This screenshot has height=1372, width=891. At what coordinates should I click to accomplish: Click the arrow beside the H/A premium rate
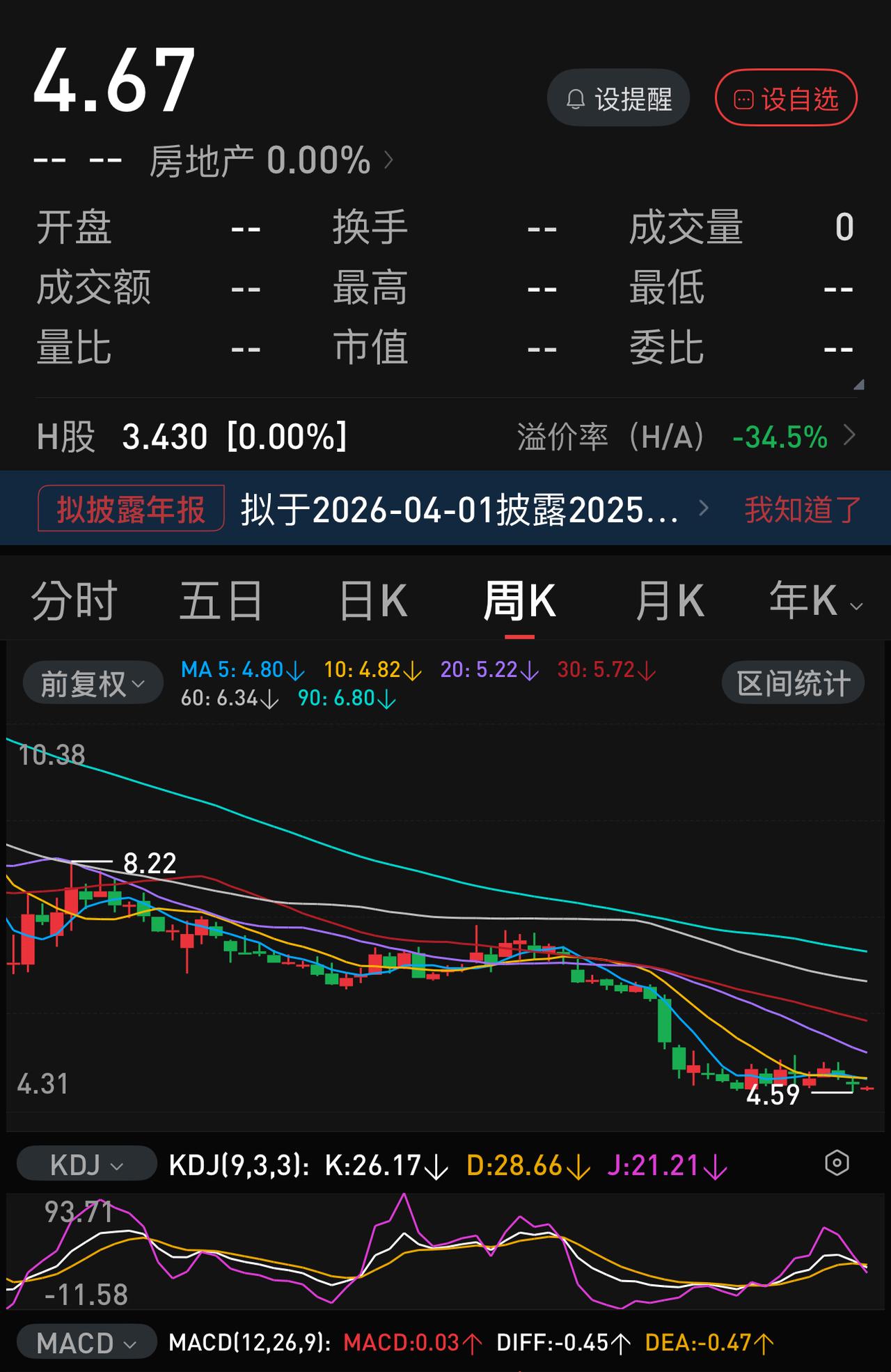[851, 435]
